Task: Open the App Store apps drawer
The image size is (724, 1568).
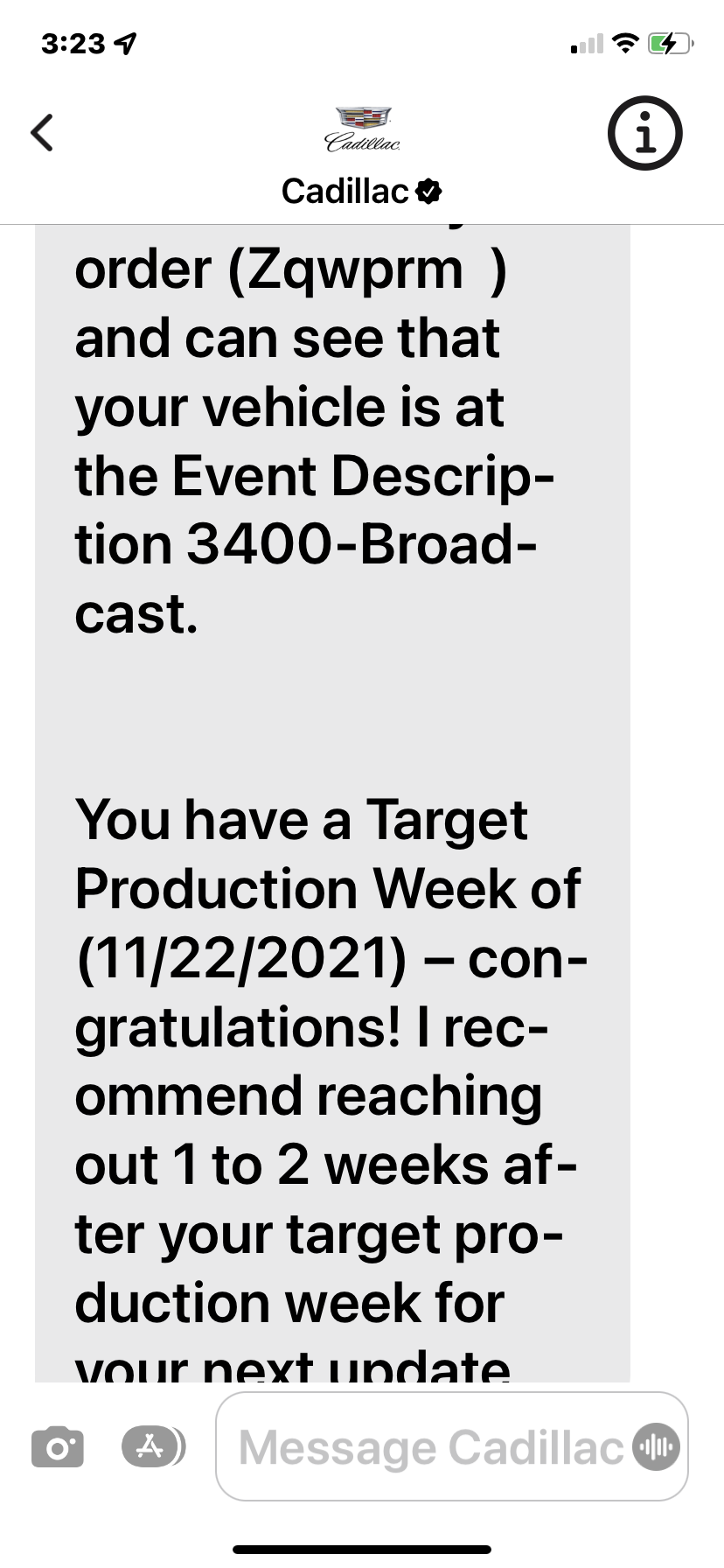Action: tap(153, 1446)
